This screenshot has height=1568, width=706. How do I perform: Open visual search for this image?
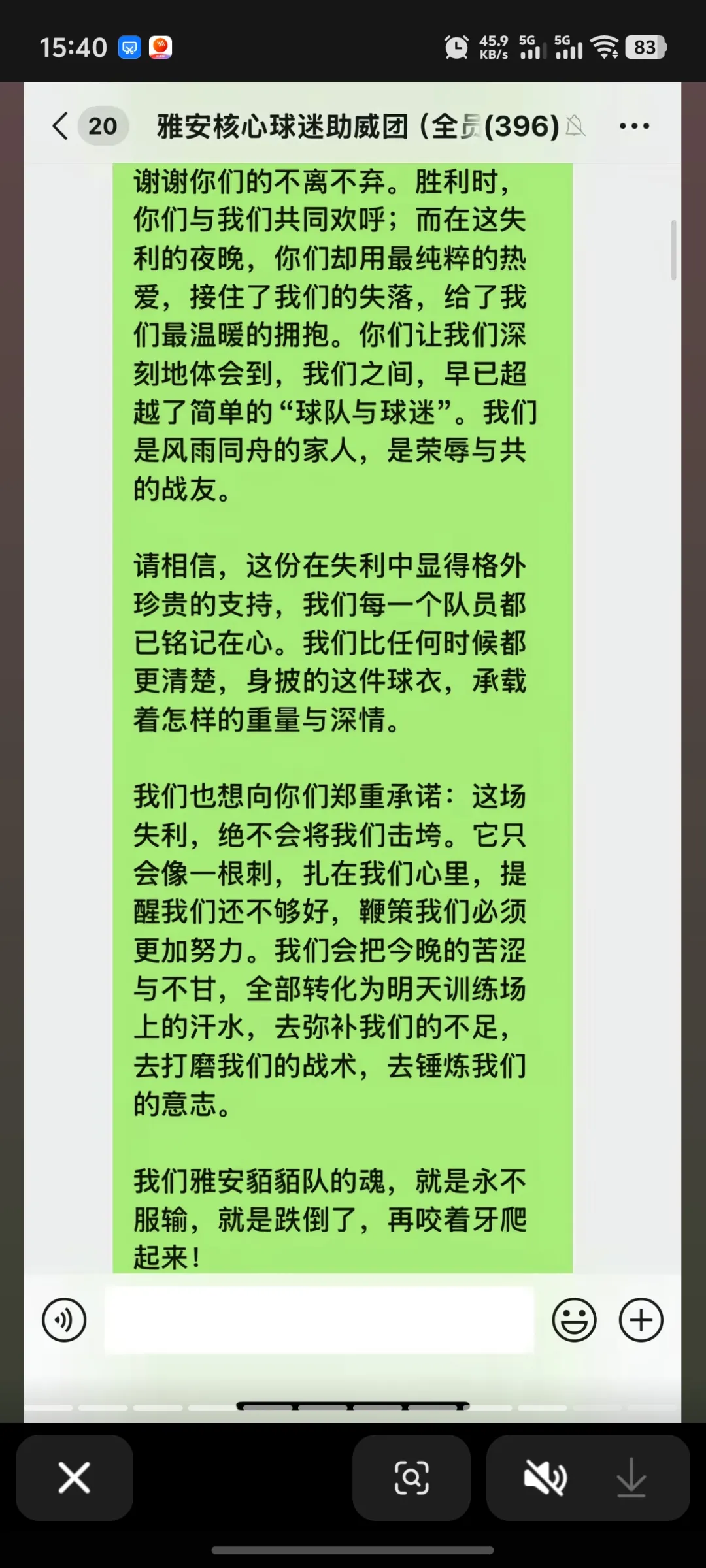click(x=412, y=1478)
